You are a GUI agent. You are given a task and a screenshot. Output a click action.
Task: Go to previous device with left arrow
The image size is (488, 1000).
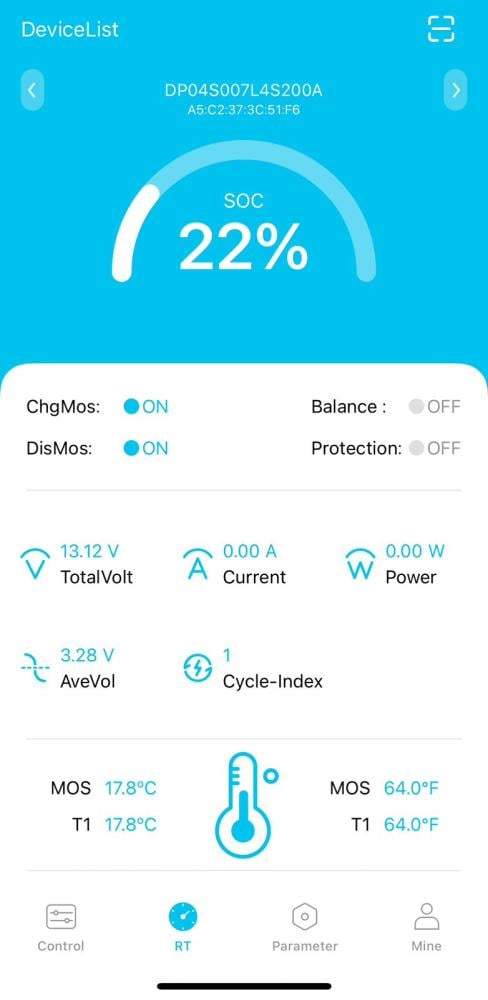[x=32, y=90]
